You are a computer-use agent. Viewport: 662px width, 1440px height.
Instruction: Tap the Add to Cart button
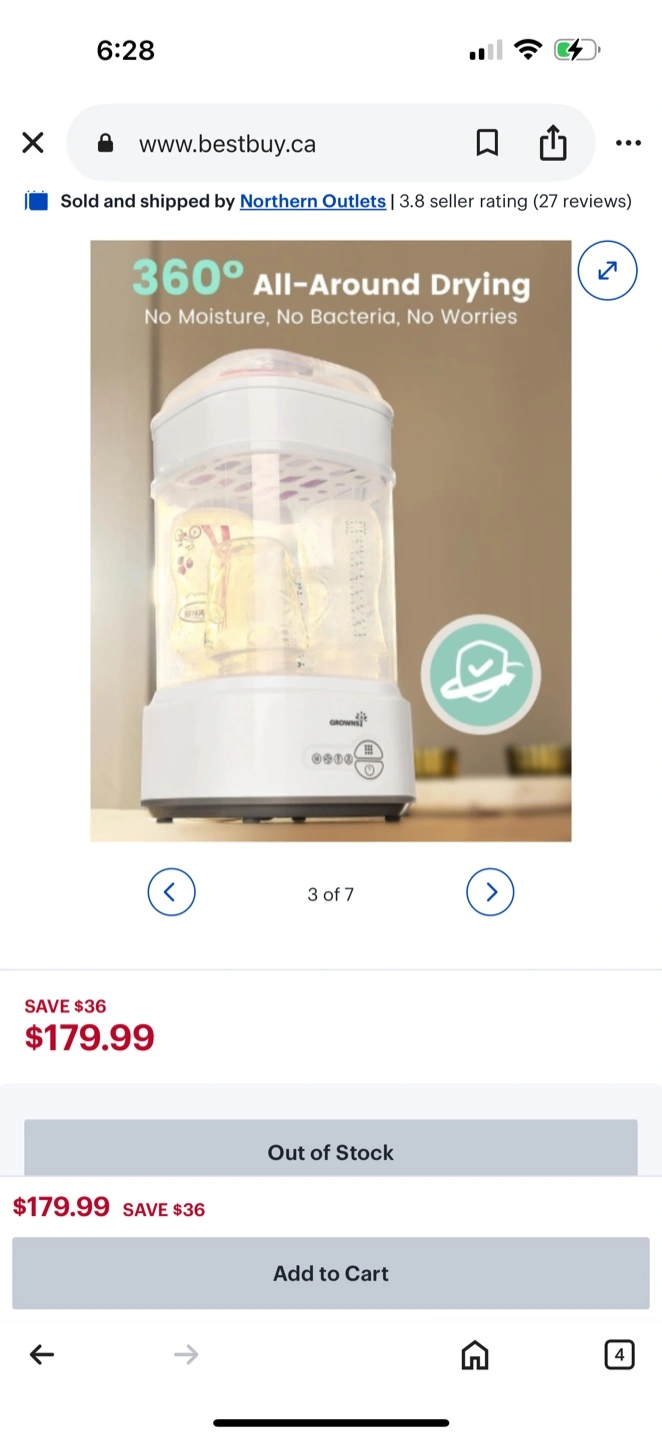pyautogui.click(x=331, y=1273)
